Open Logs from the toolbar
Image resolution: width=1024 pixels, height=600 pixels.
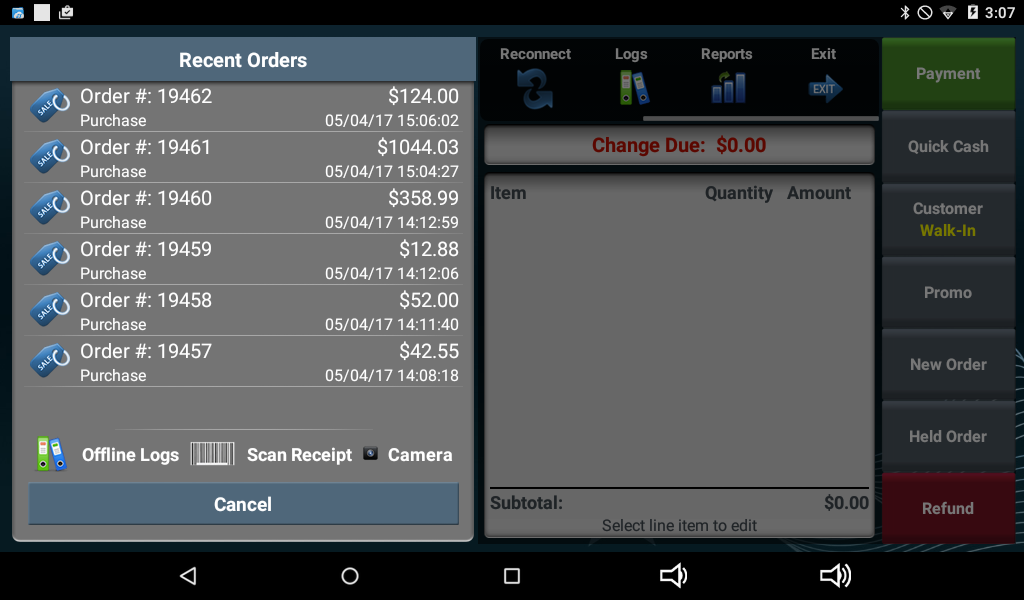pos(631,78)
